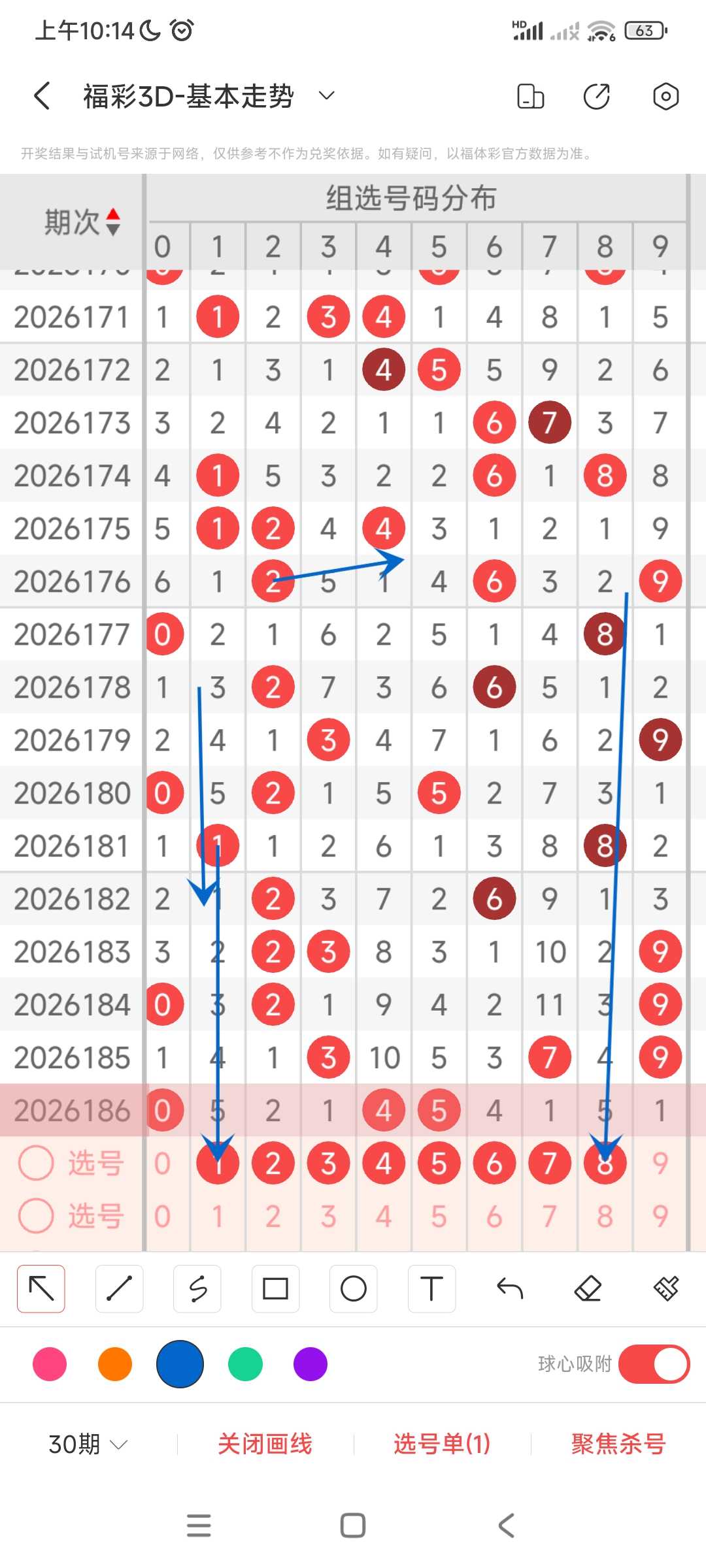Open 聚焦杀号
The height and width of the screenshot is (1568, 706).
coord(618,1444)
